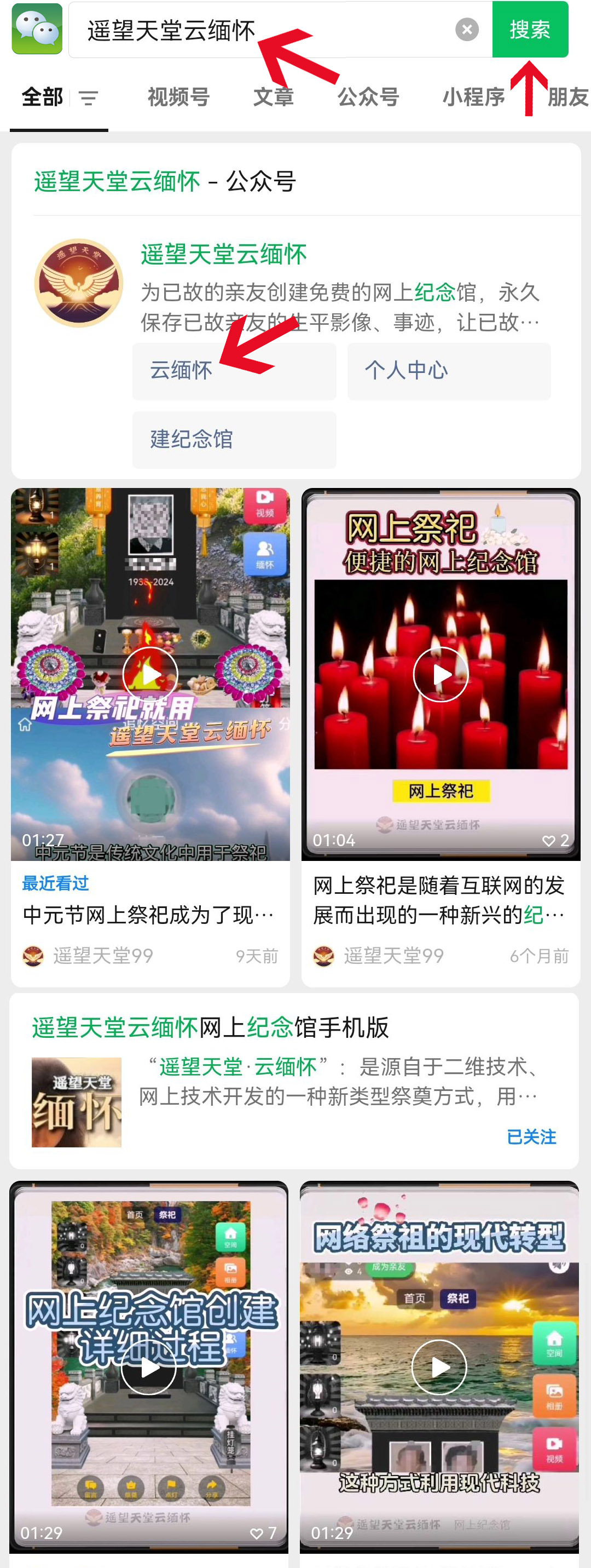The image size is (591, 1568).
Task: Switch to the 视频号 tab
Action: click(x=178, y=97)
